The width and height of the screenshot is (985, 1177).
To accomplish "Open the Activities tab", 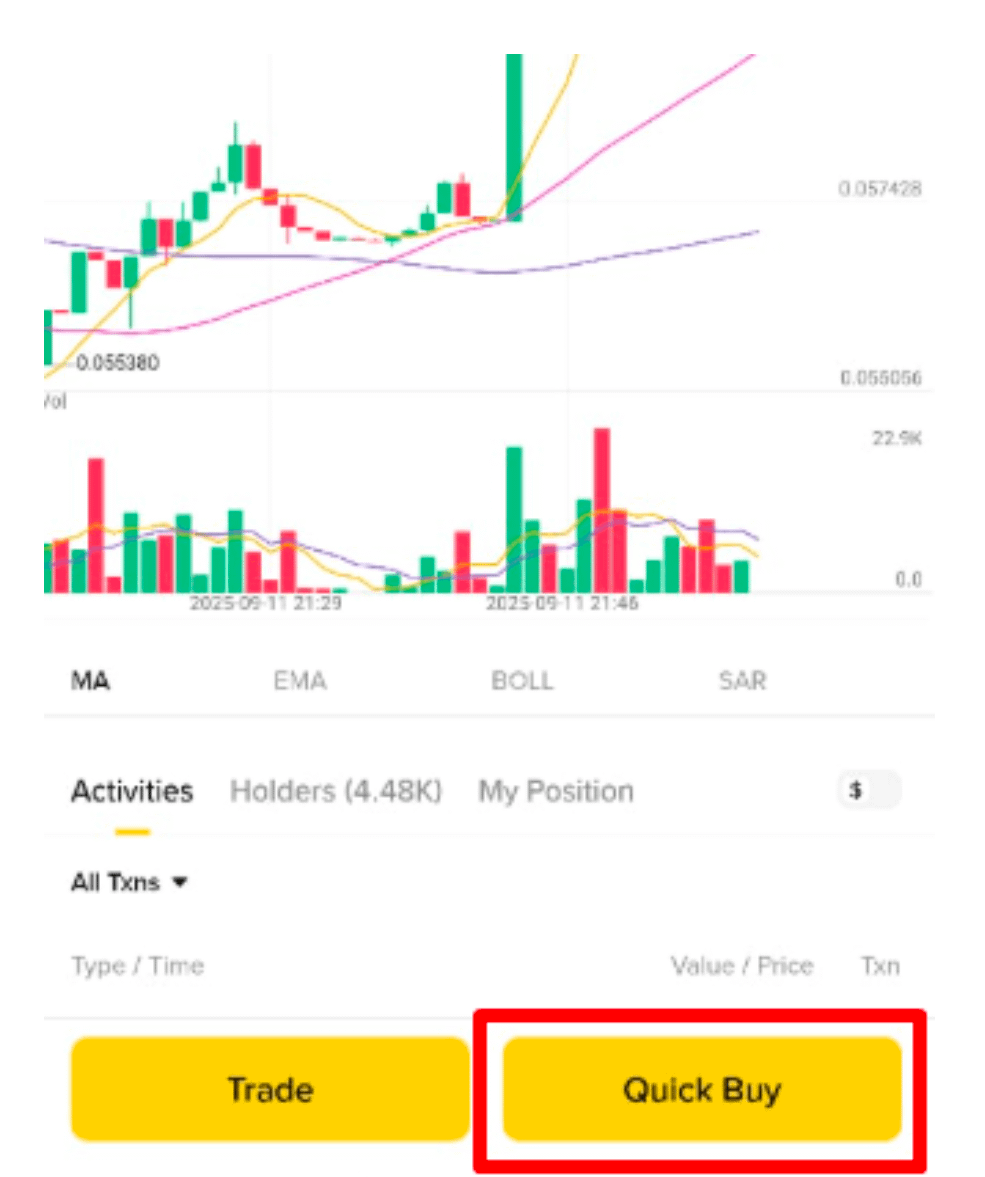I will point(132,791).
